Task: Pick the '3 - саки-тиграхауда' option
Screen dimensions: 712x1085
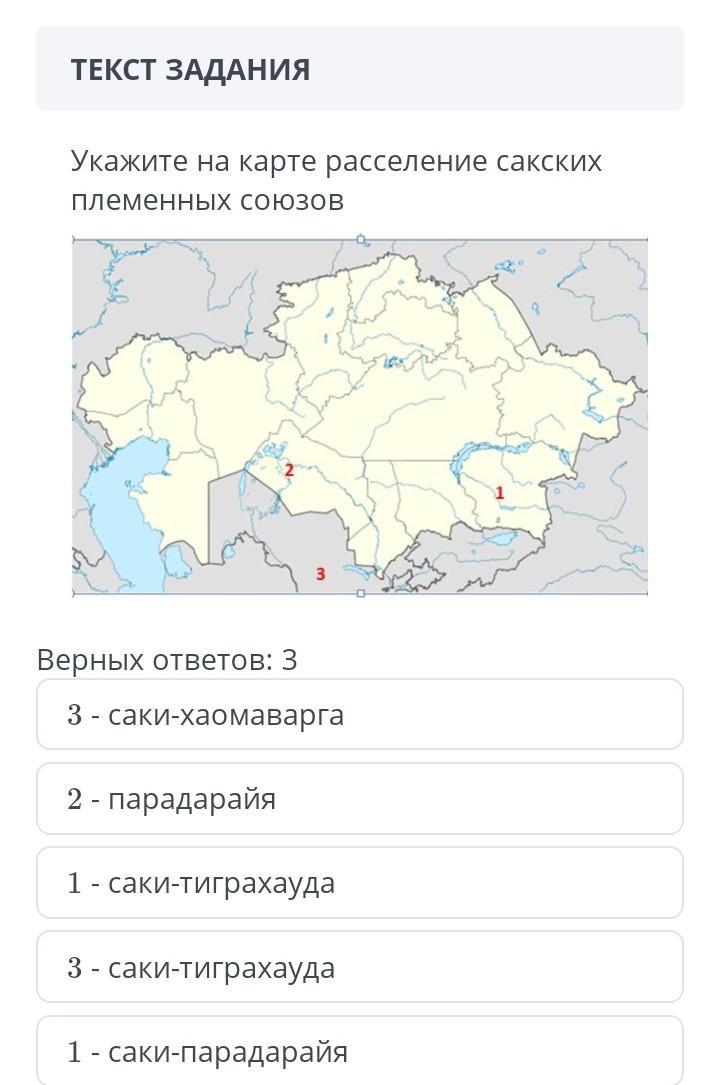Action: 359,967
